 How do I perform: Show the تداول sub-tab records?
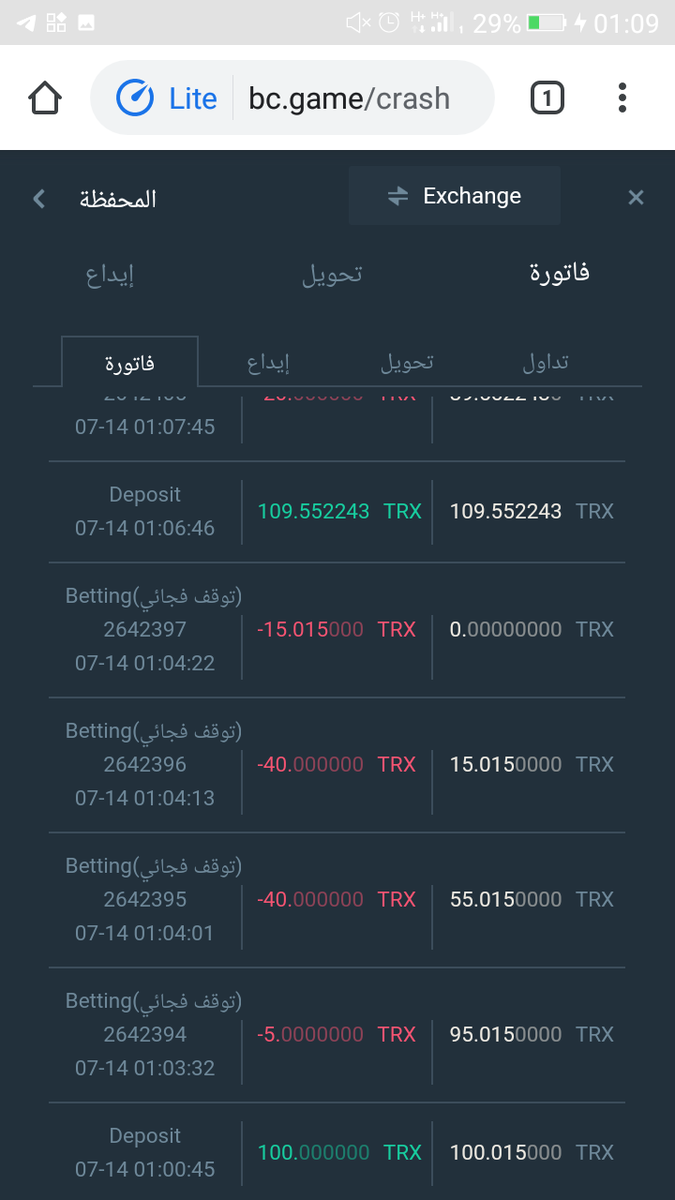(545, 362)
